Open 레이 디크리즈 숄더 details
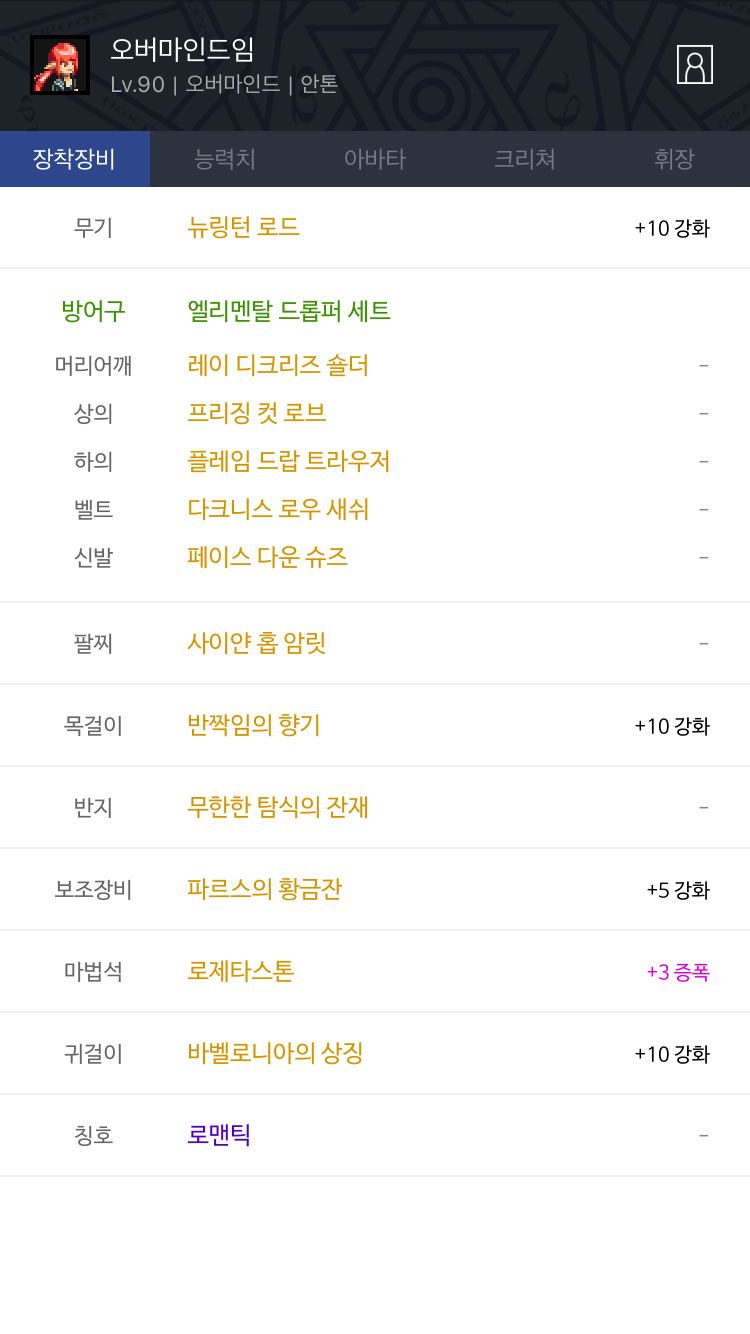The width and height of the screenshot is (750, 1334). point(278,365)
